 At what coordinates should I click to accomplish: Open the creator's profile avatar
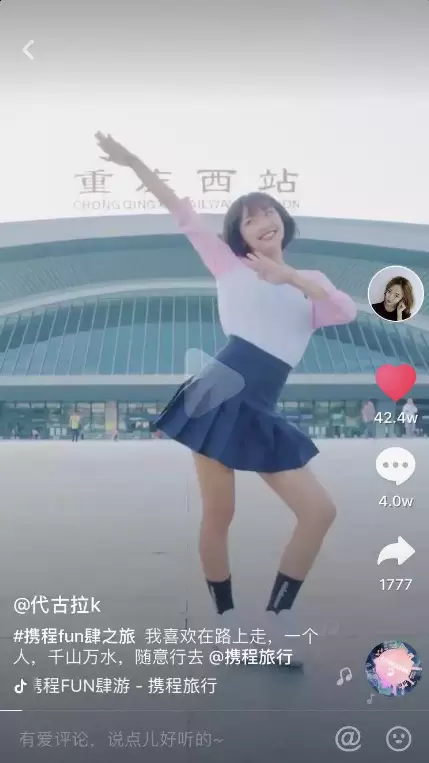[395, 293]
